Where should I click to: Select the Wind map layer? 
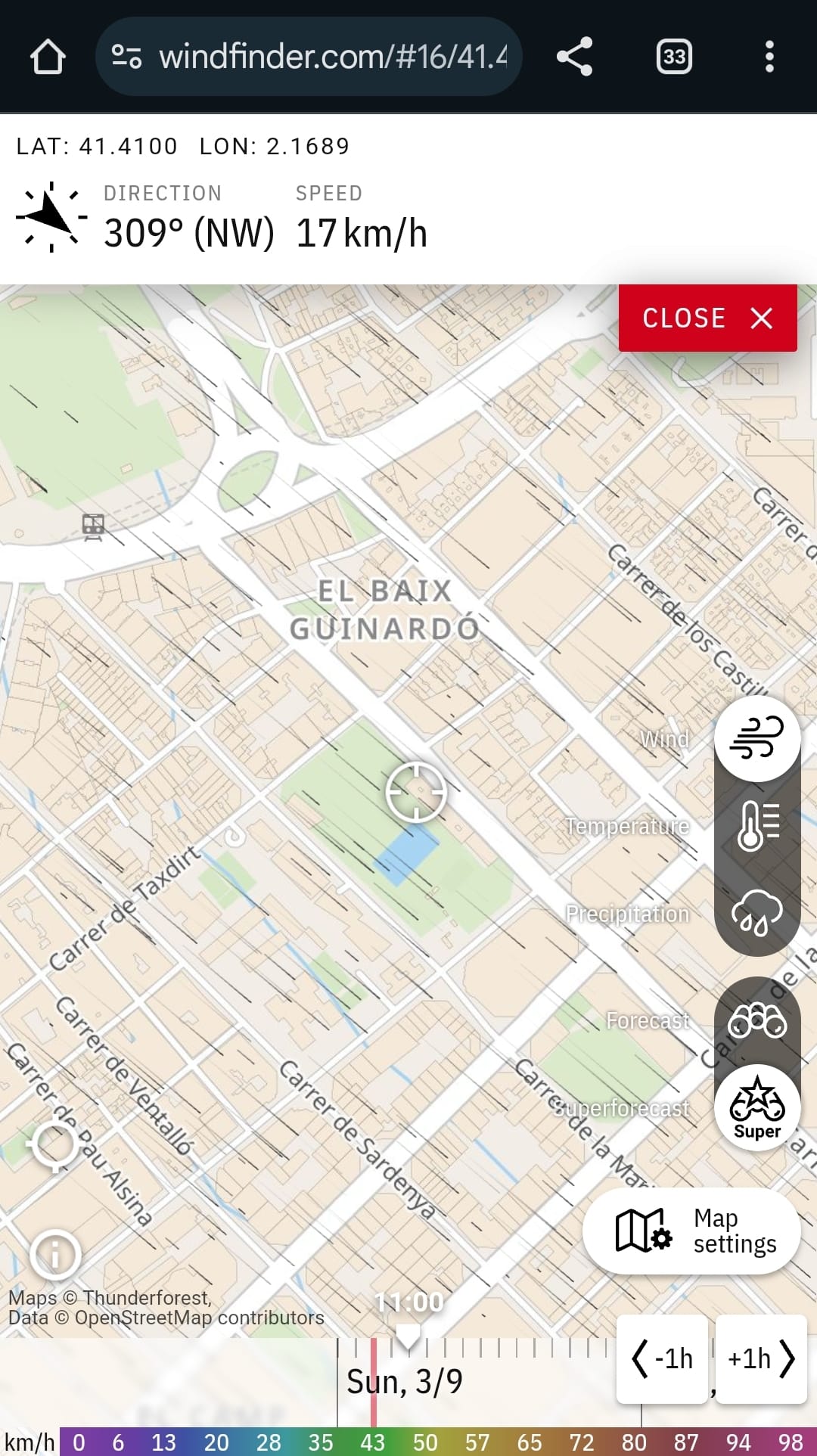point(757,738)
